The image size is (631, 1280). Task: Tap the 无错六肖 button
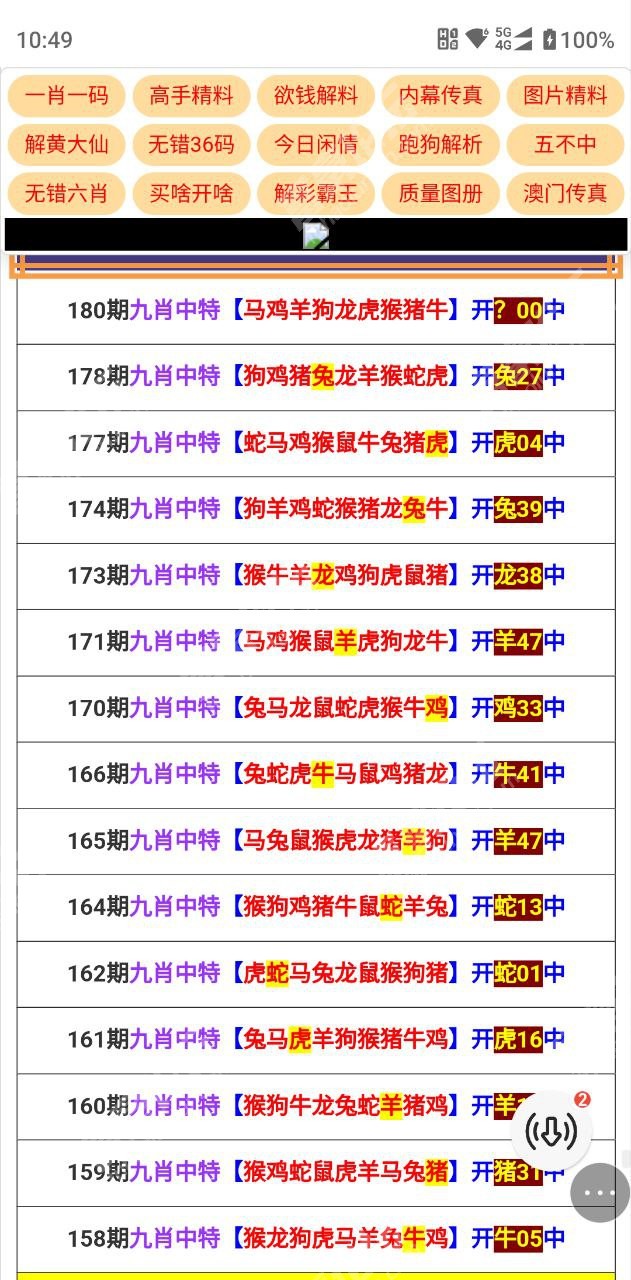(x=66, y=193)
